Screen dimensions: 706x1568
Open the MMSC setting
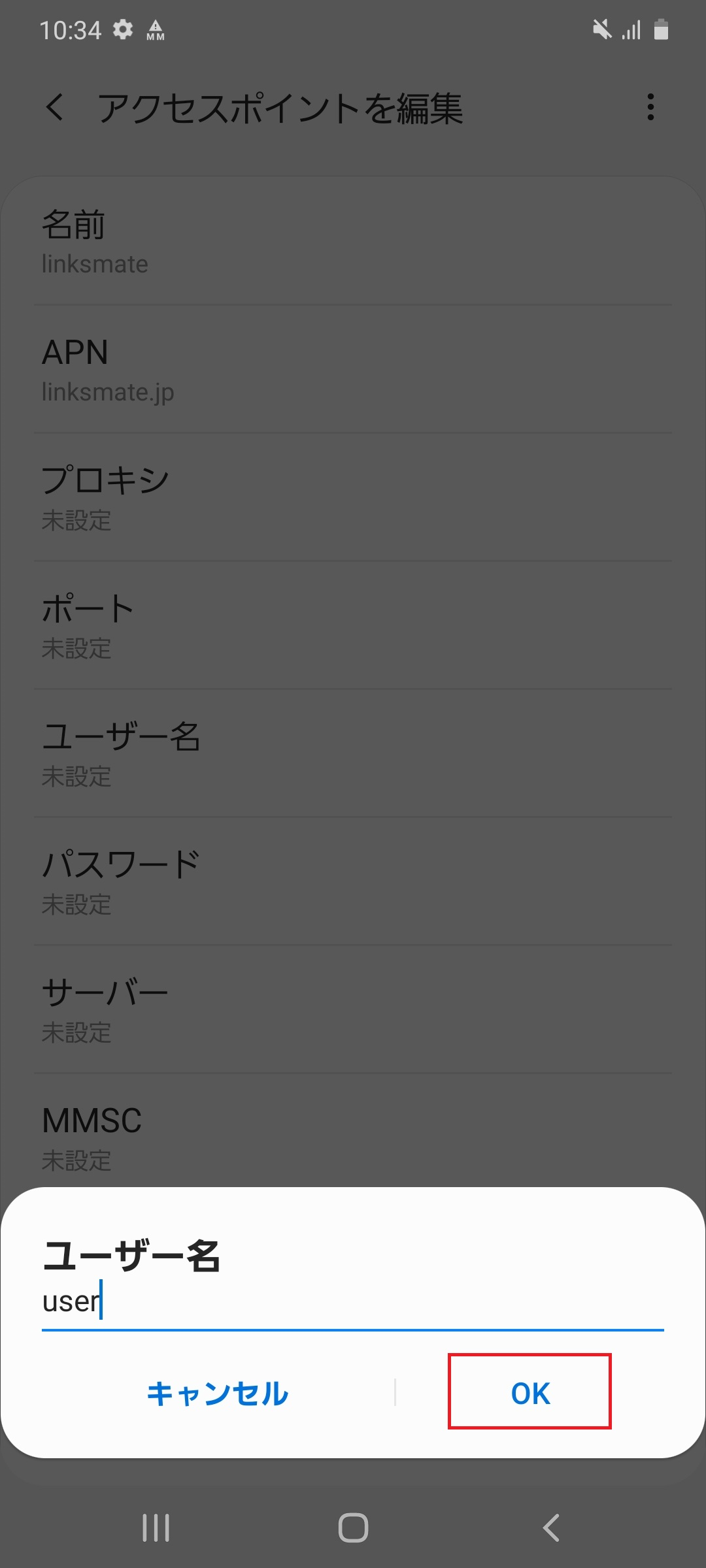[x=353, y=1137]
